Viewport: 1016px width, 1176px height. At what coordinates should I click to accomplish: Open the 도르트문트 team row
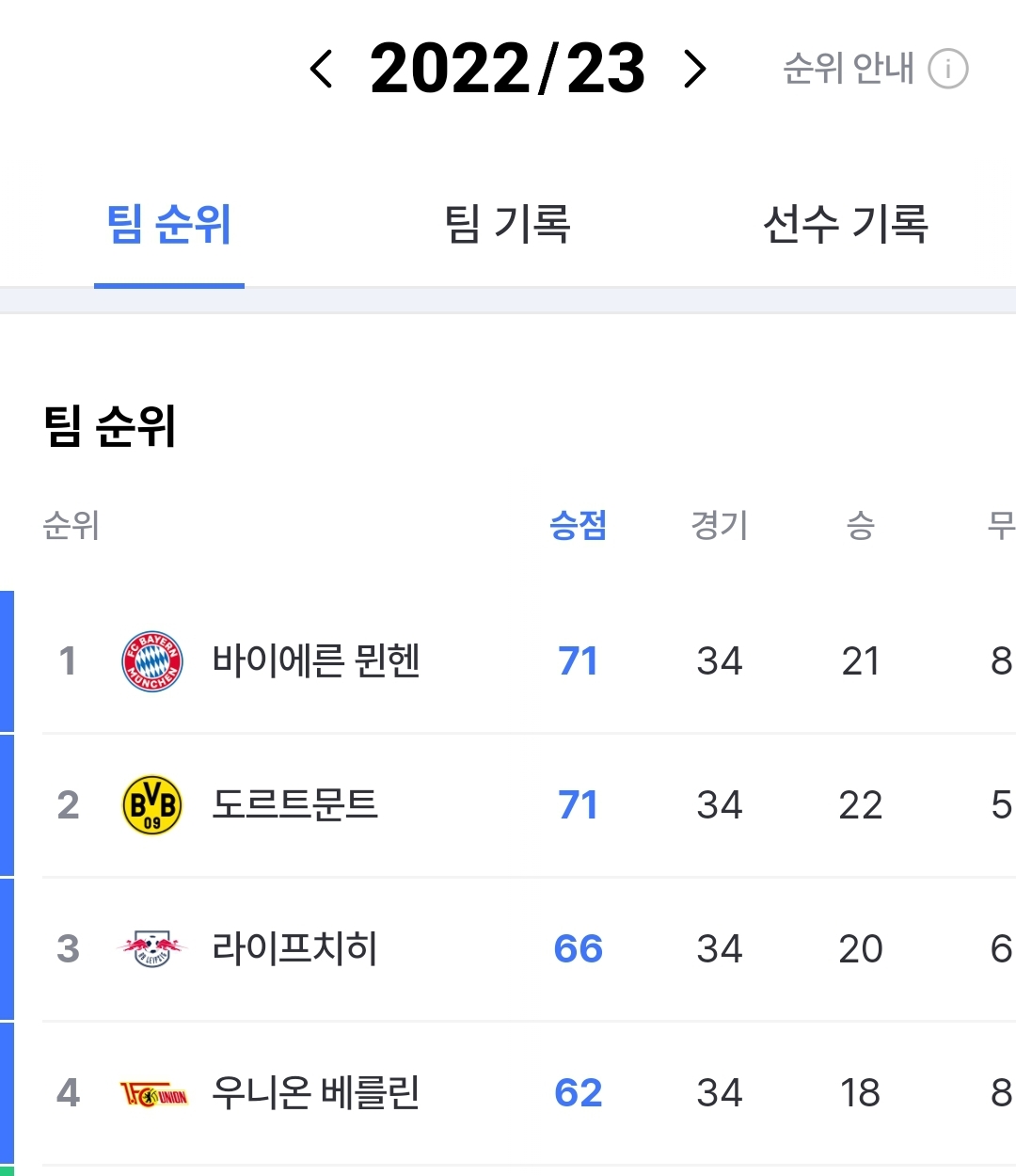(x=294, y=805)
